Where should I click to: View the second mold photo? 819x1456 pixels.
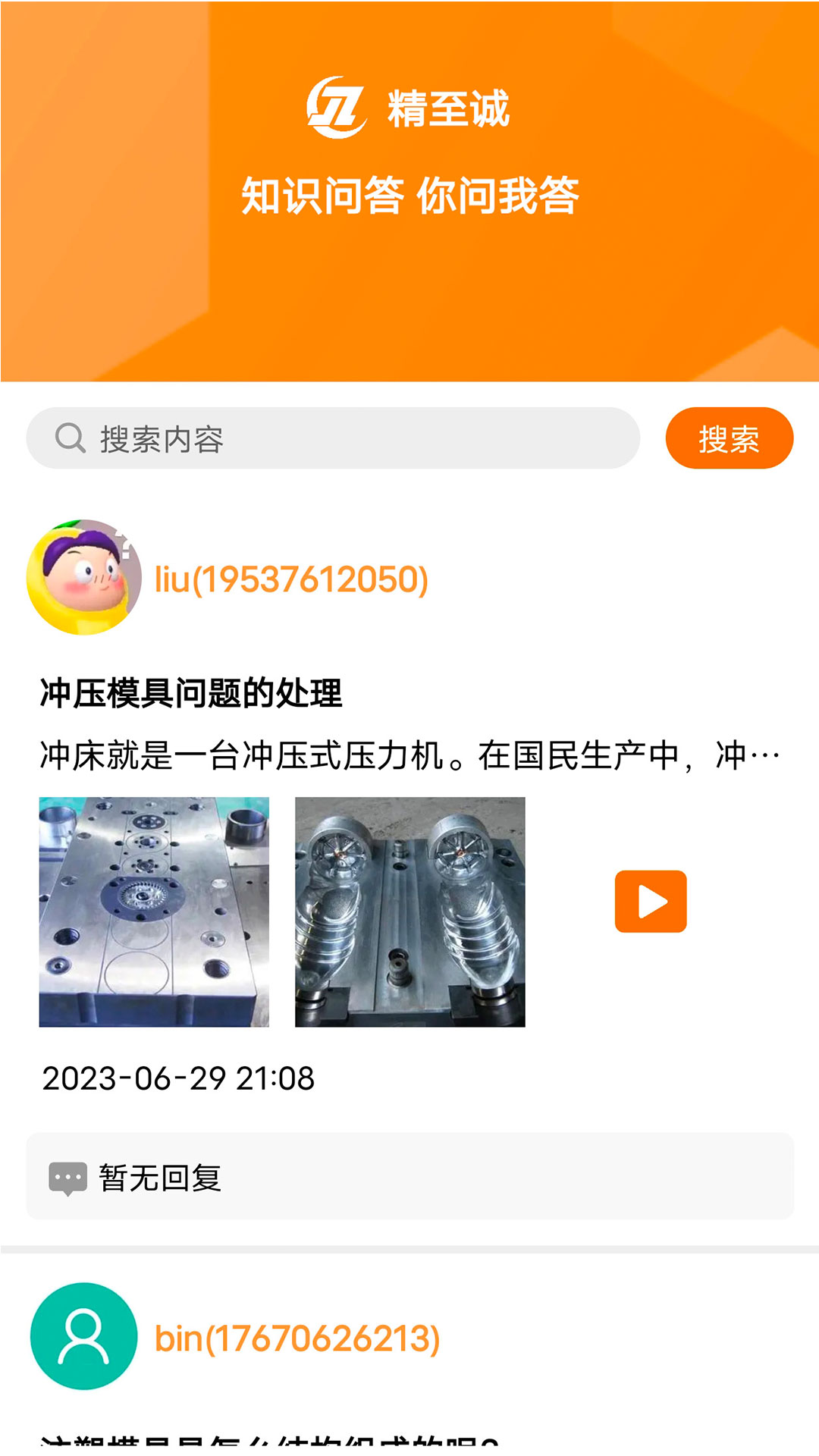coord(409,912)
